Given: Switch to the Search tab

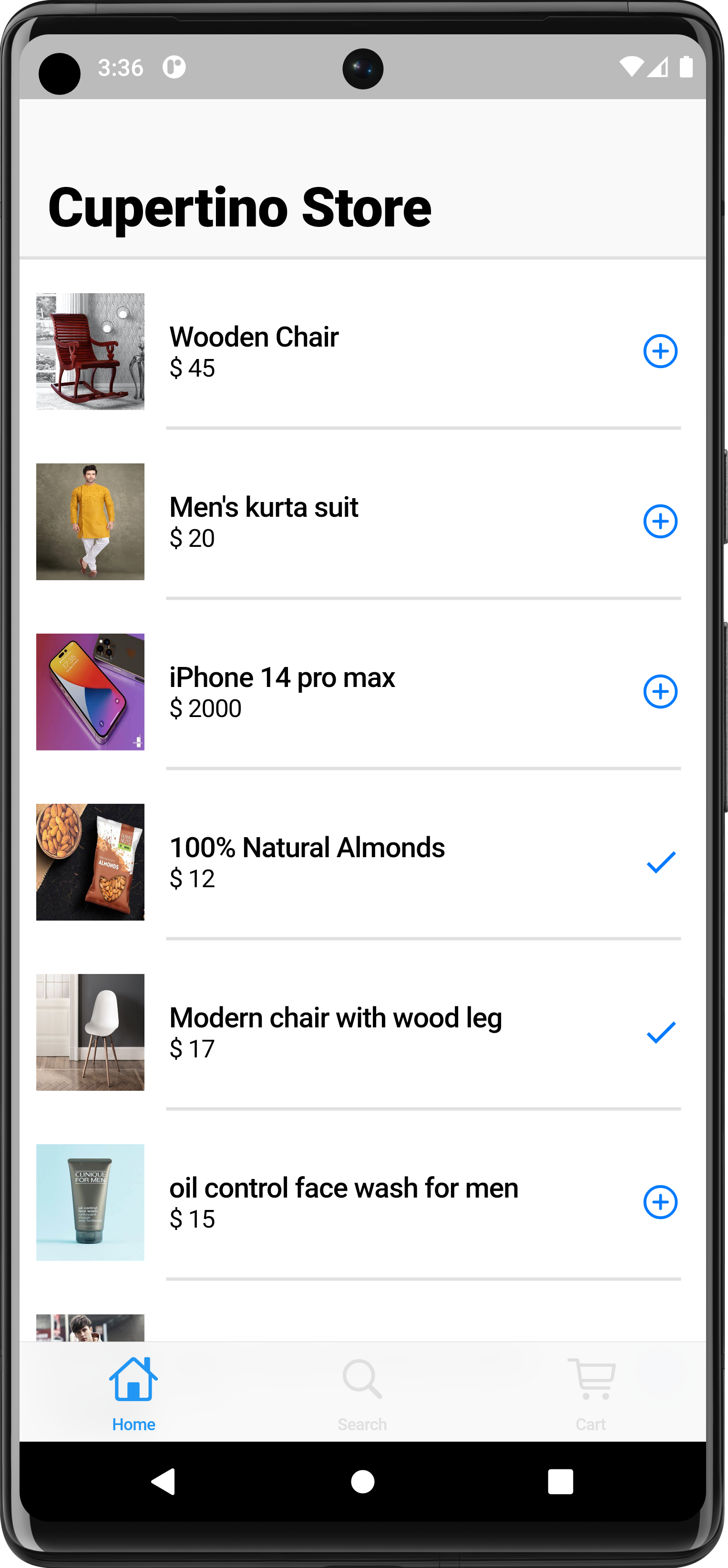Looking at the screenshot, I should click(x=362, y=1394).
